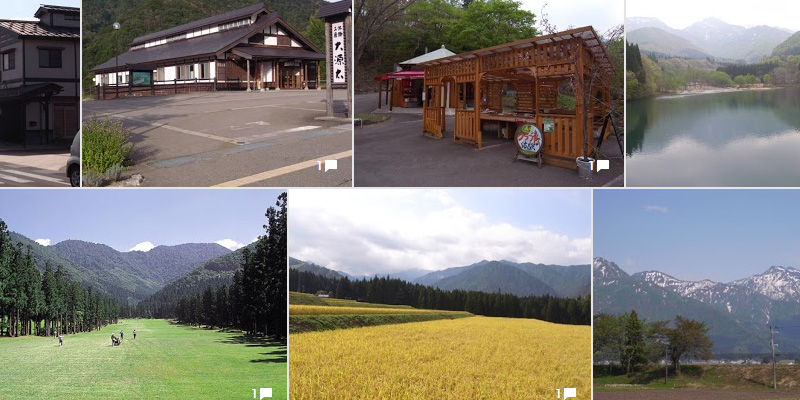Open the green meadow between cedar trees photo
The image size is (800, 400).
coord(143,296)
